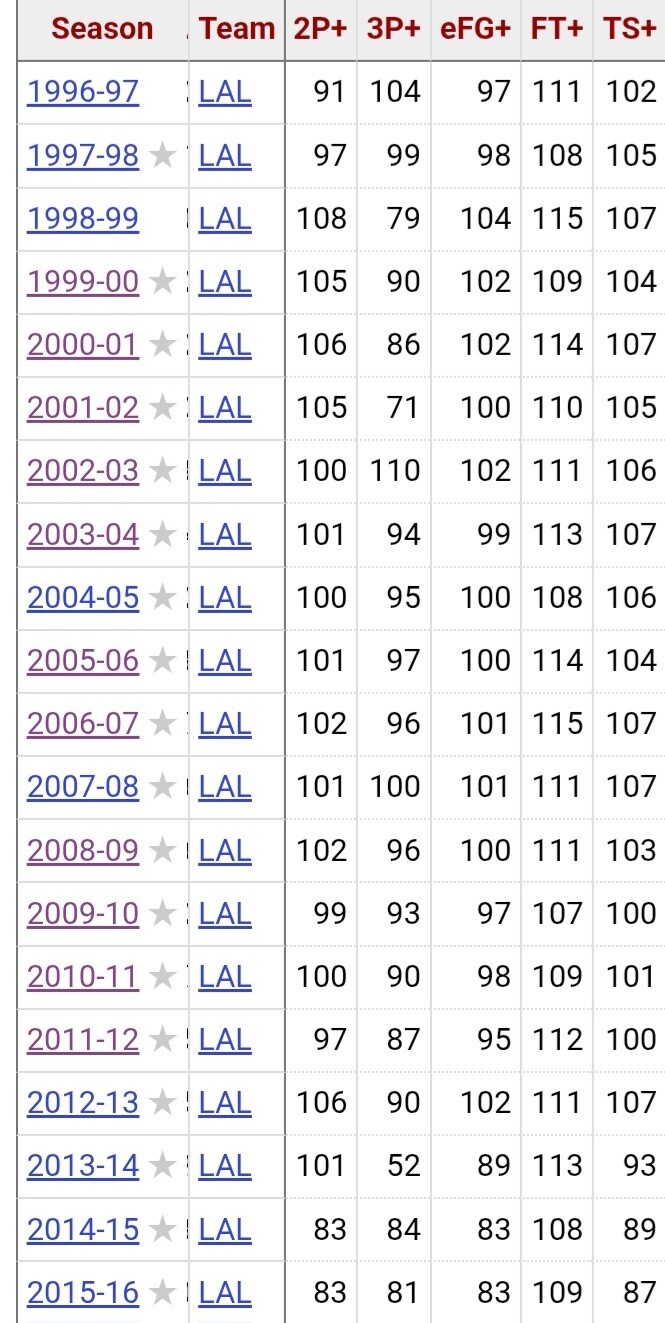Sort table by Season column header
The height and width of the screenshot is (1323, 665).
(102, 29)
